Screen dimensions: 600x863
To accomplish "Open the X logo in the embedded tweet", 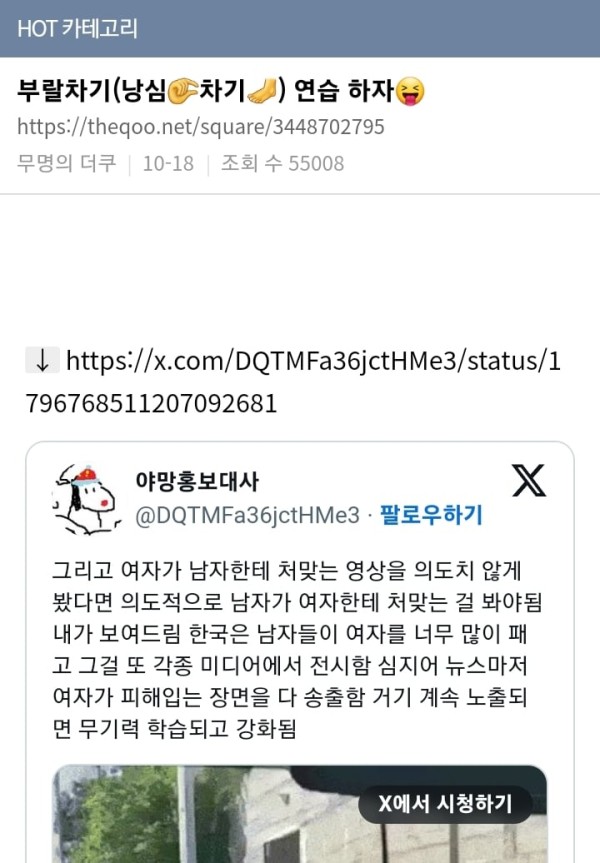I will pos(529,481).
